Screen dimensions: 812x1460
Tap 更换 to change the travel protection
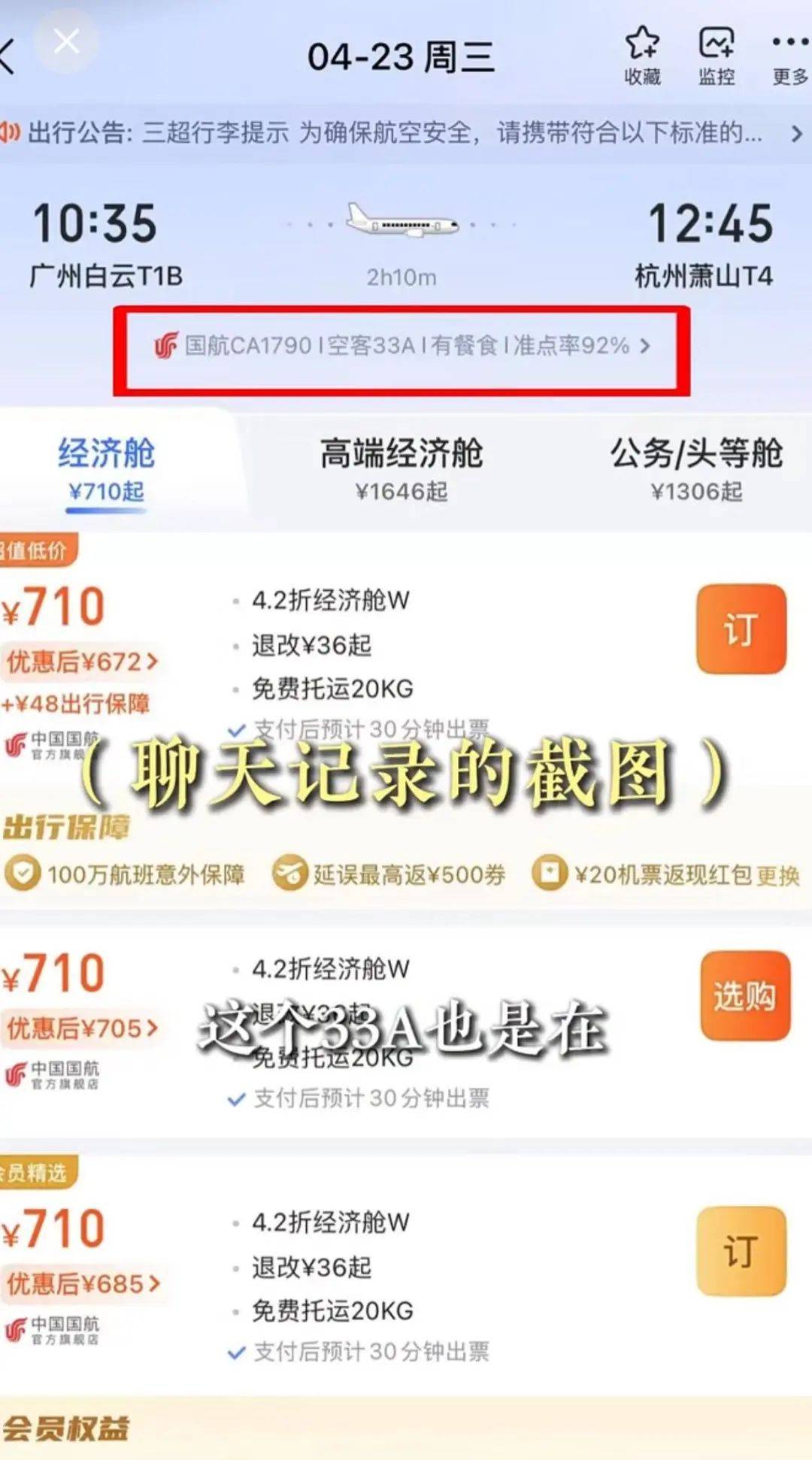pos(778,875)
